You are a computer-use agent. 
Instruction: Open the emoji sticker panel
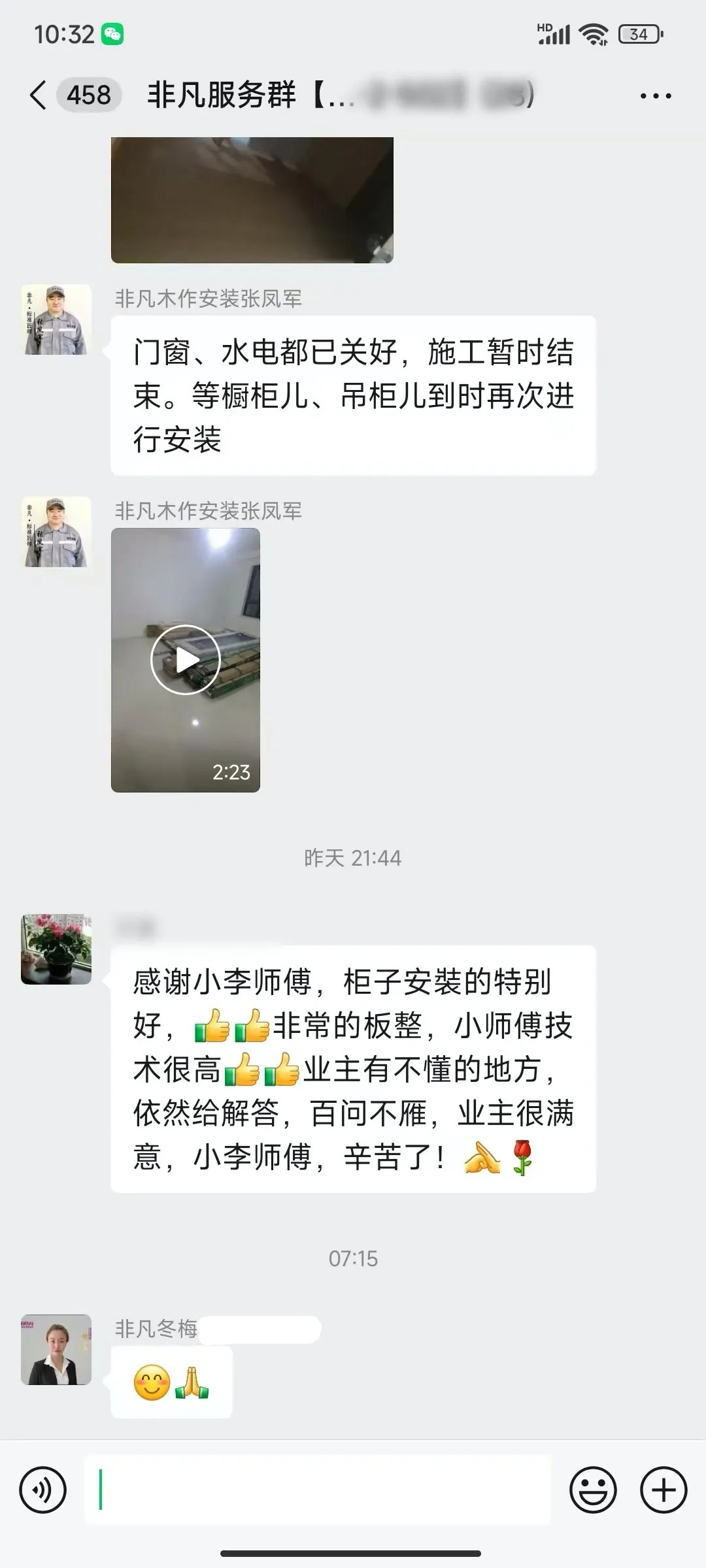point(593,1490)
